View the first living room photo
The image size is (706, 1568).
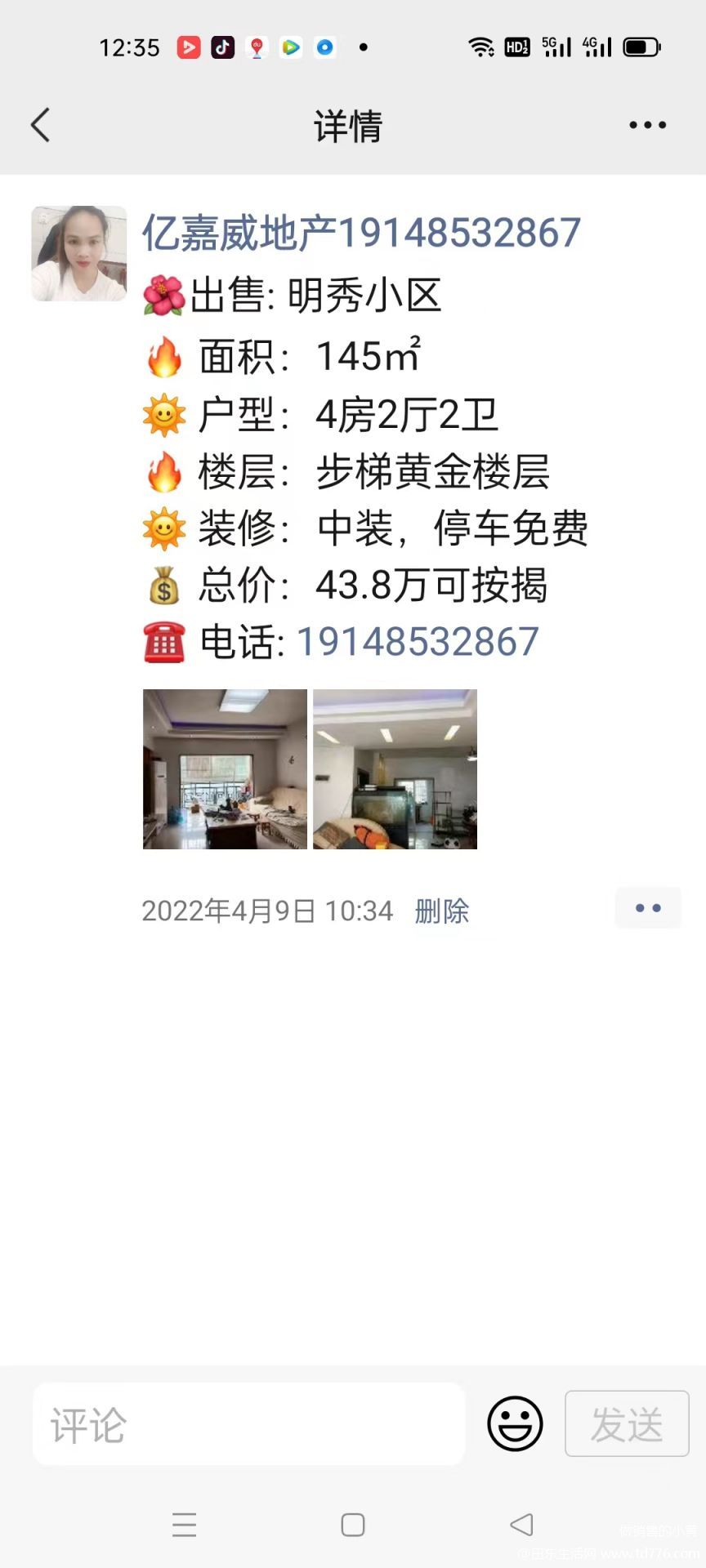pyautogui.click(x=225, y=769)
